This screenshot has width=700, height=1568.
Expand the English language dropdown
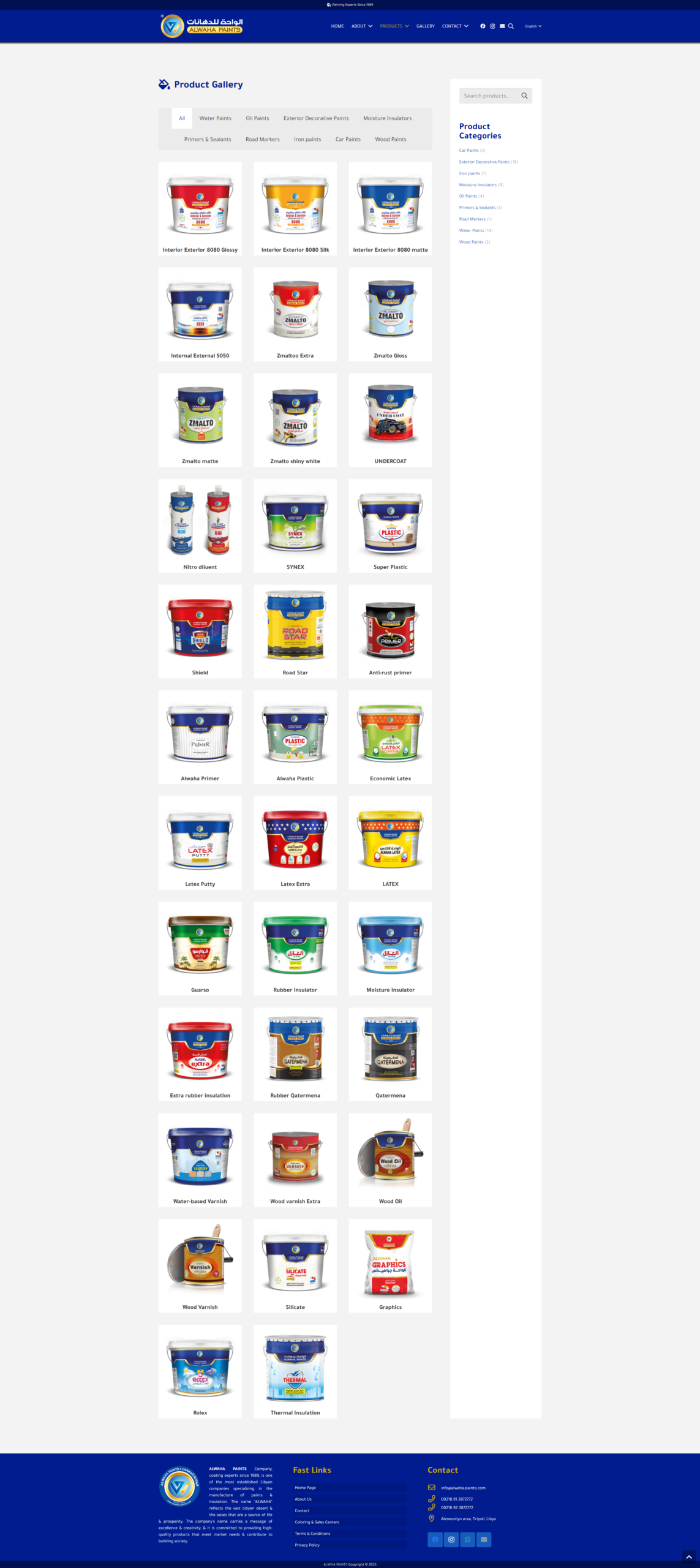533,26
